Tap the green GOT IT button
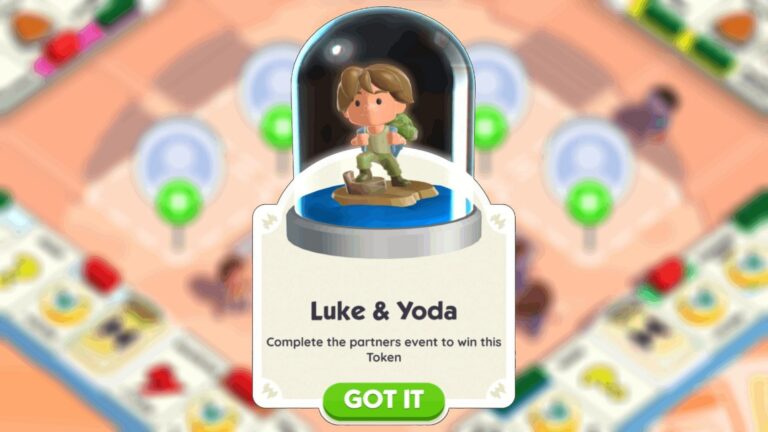The height and width of the screenshot is (432, 768). [x=383, y=399]
